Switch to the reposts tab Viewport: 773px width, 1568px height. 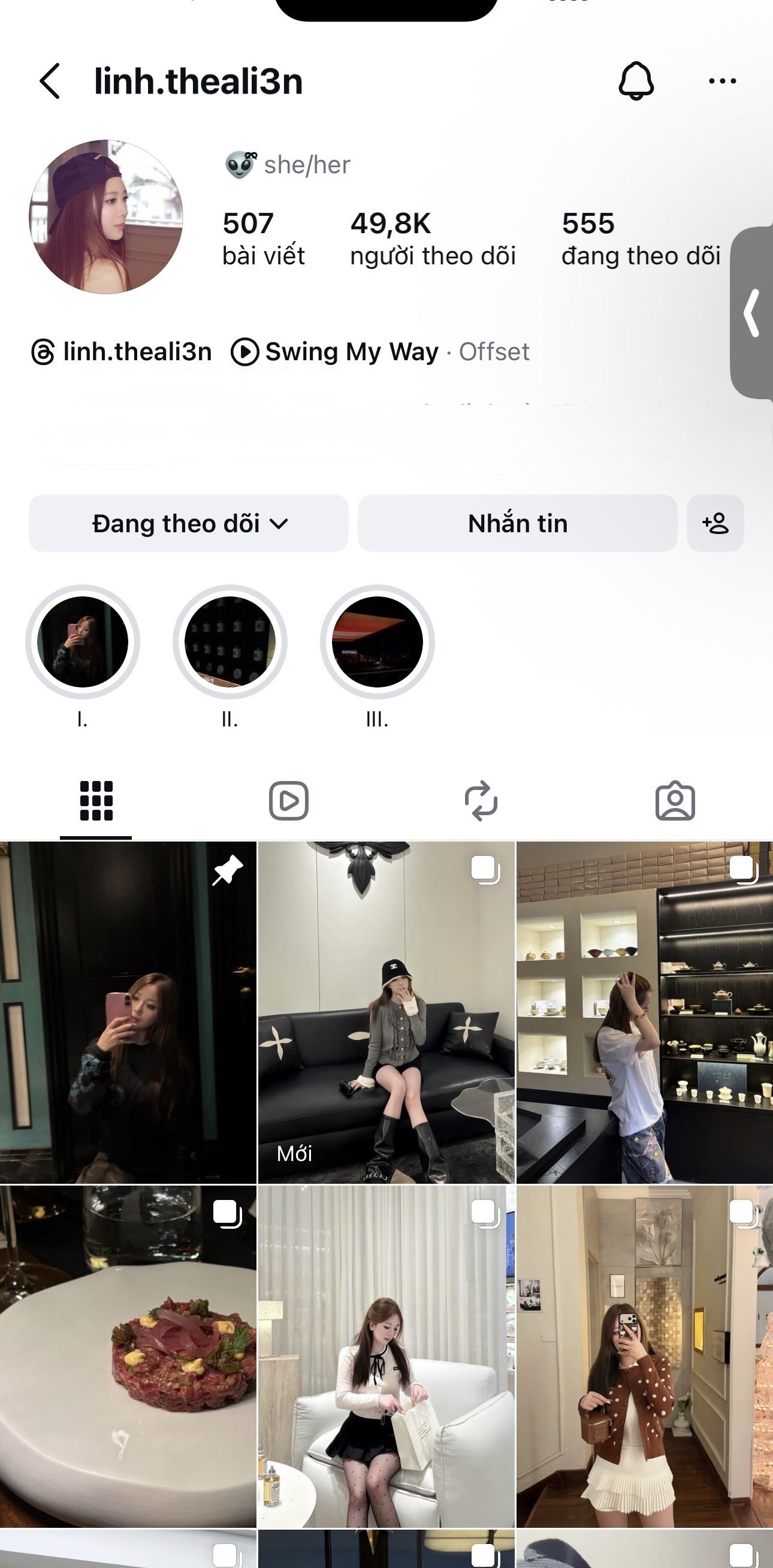(481, 800)
